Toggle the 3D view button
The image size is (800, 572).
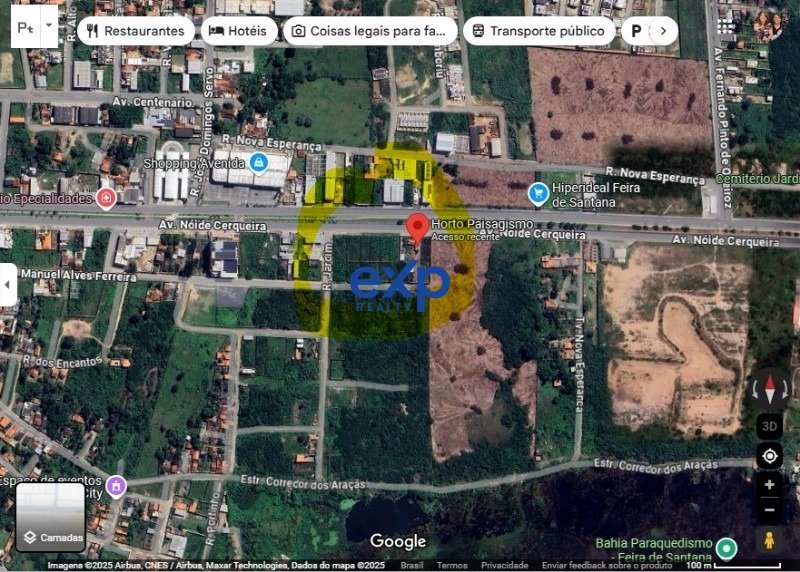click(769, 424)
